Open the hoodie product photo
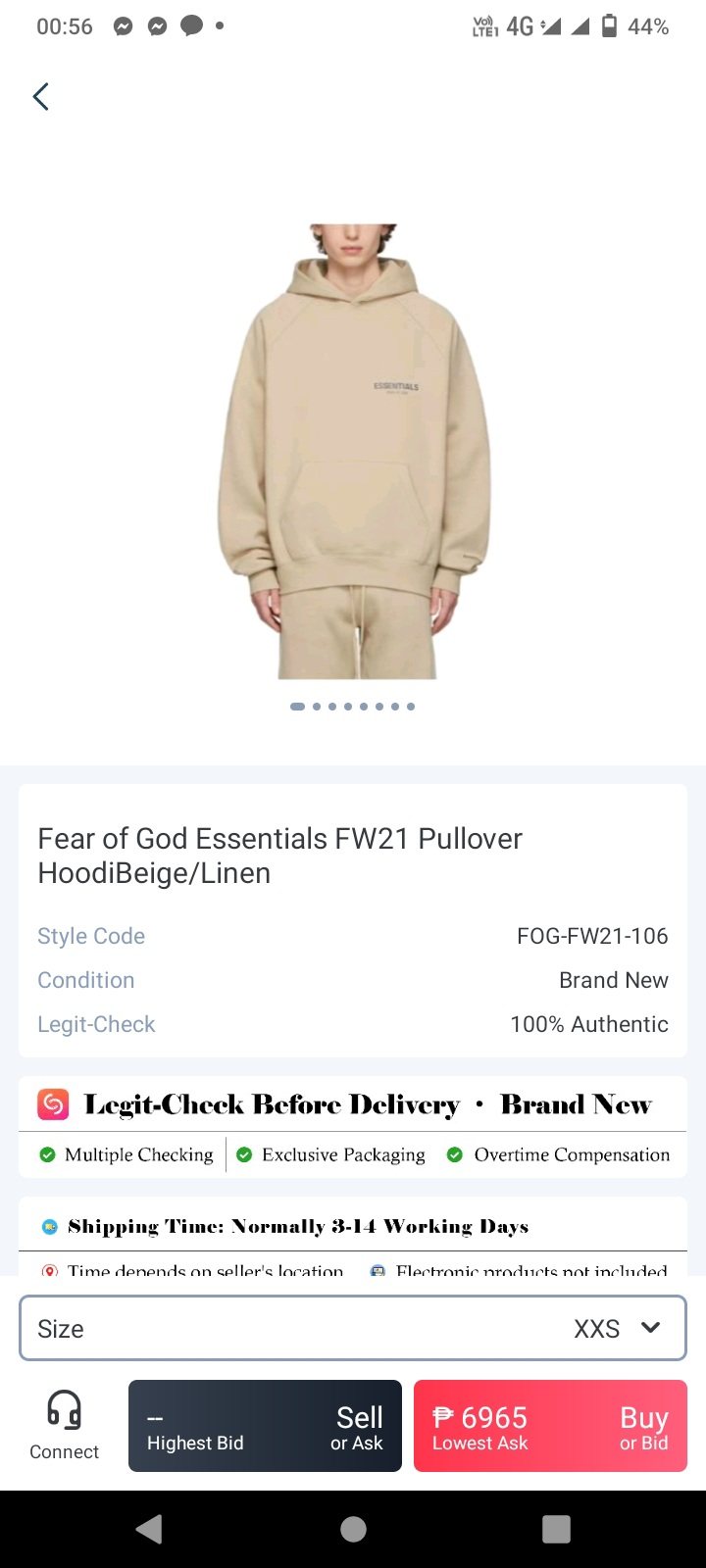 point(353,451)
